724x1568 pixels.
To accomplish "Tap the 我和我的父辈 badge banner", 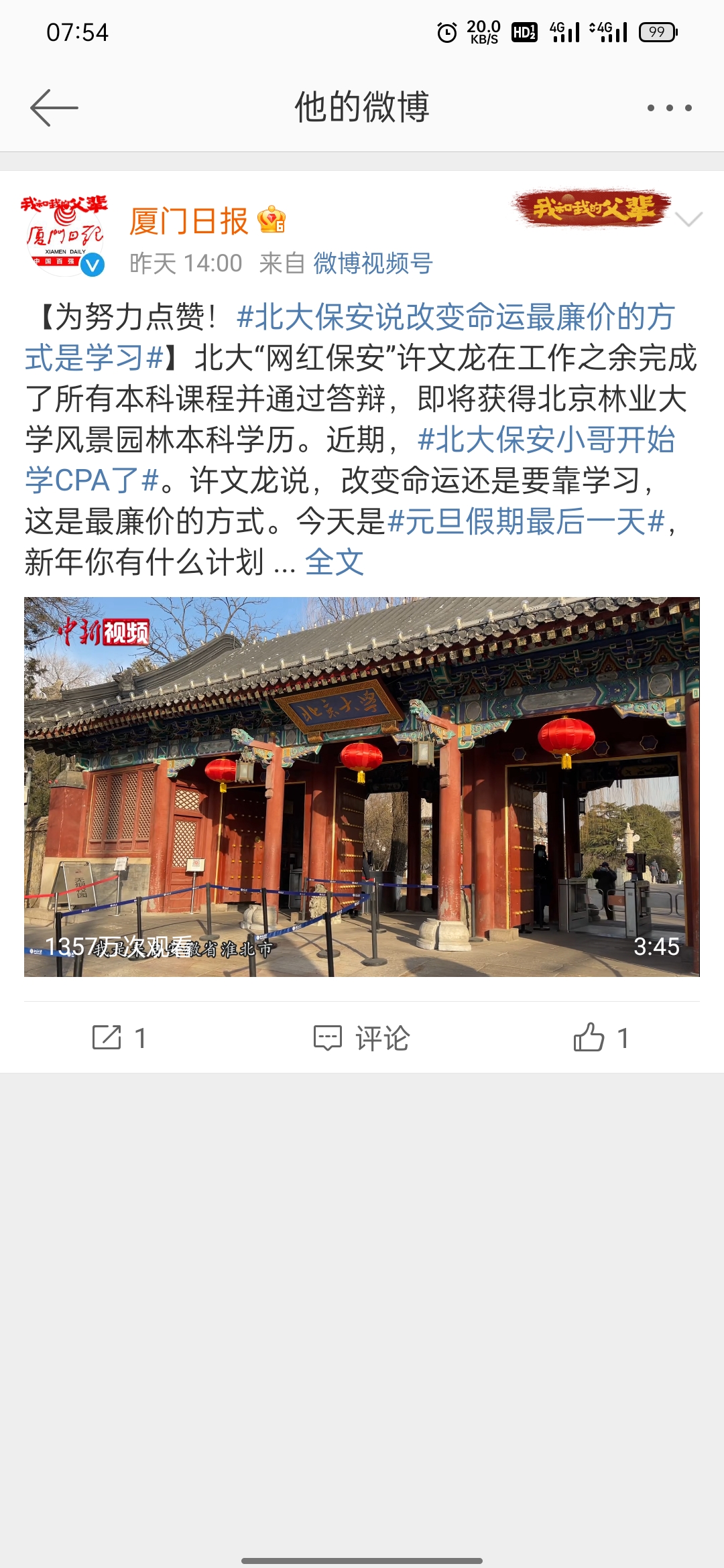I will (592, 208).
